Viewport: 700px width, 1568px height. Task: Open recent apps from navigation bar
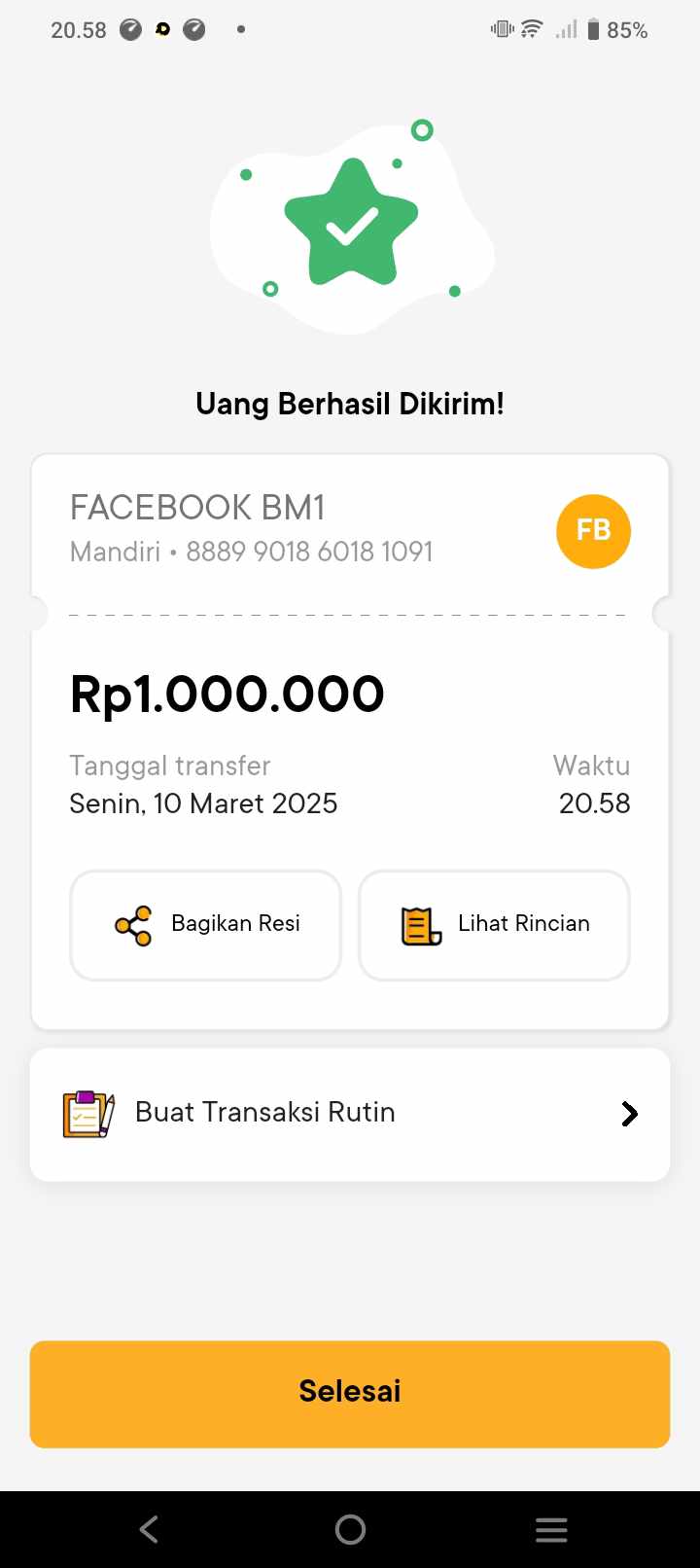click(551, 1530)
